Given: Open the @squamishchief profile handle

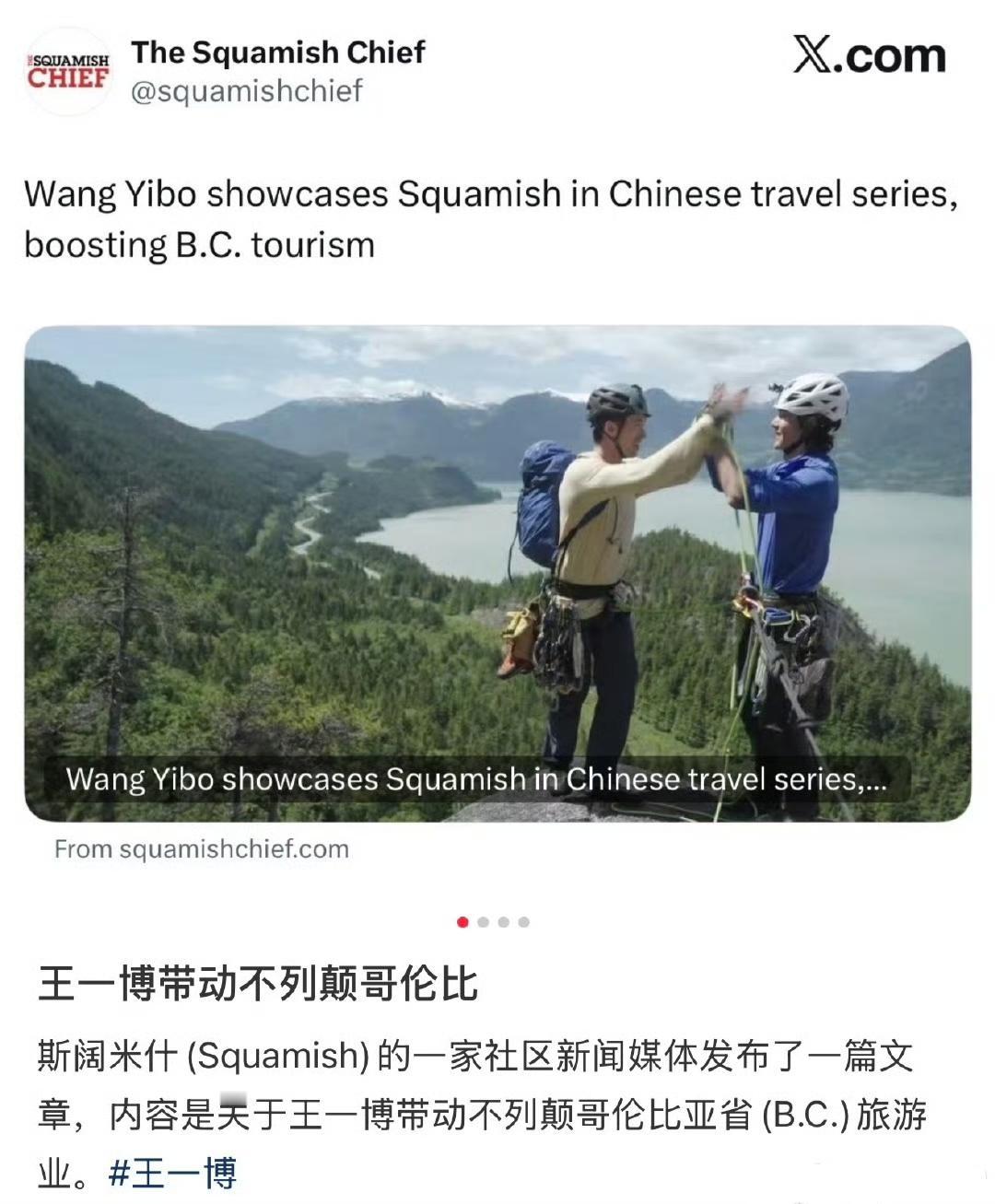Looking at the screenshot, I should click(x=243, y=90).
